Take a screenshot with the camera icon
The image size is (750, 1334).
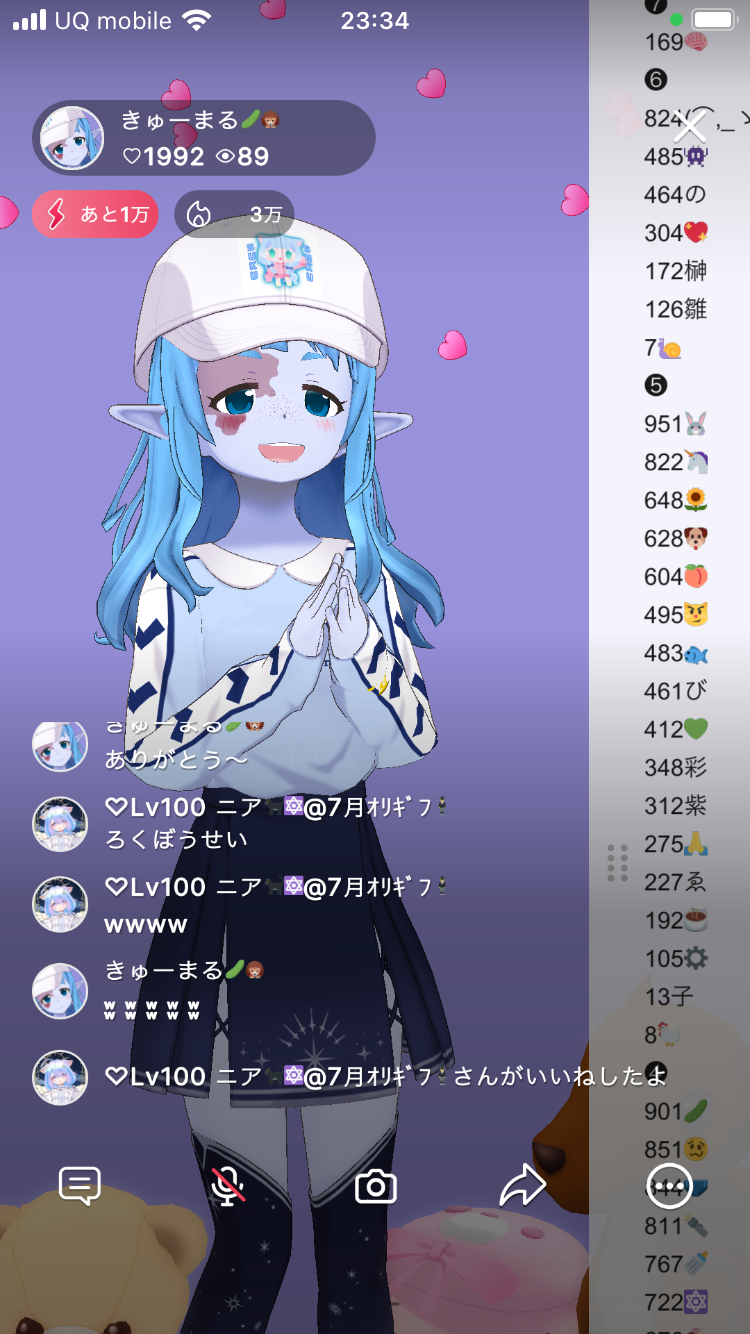[x=376, y=1187]
